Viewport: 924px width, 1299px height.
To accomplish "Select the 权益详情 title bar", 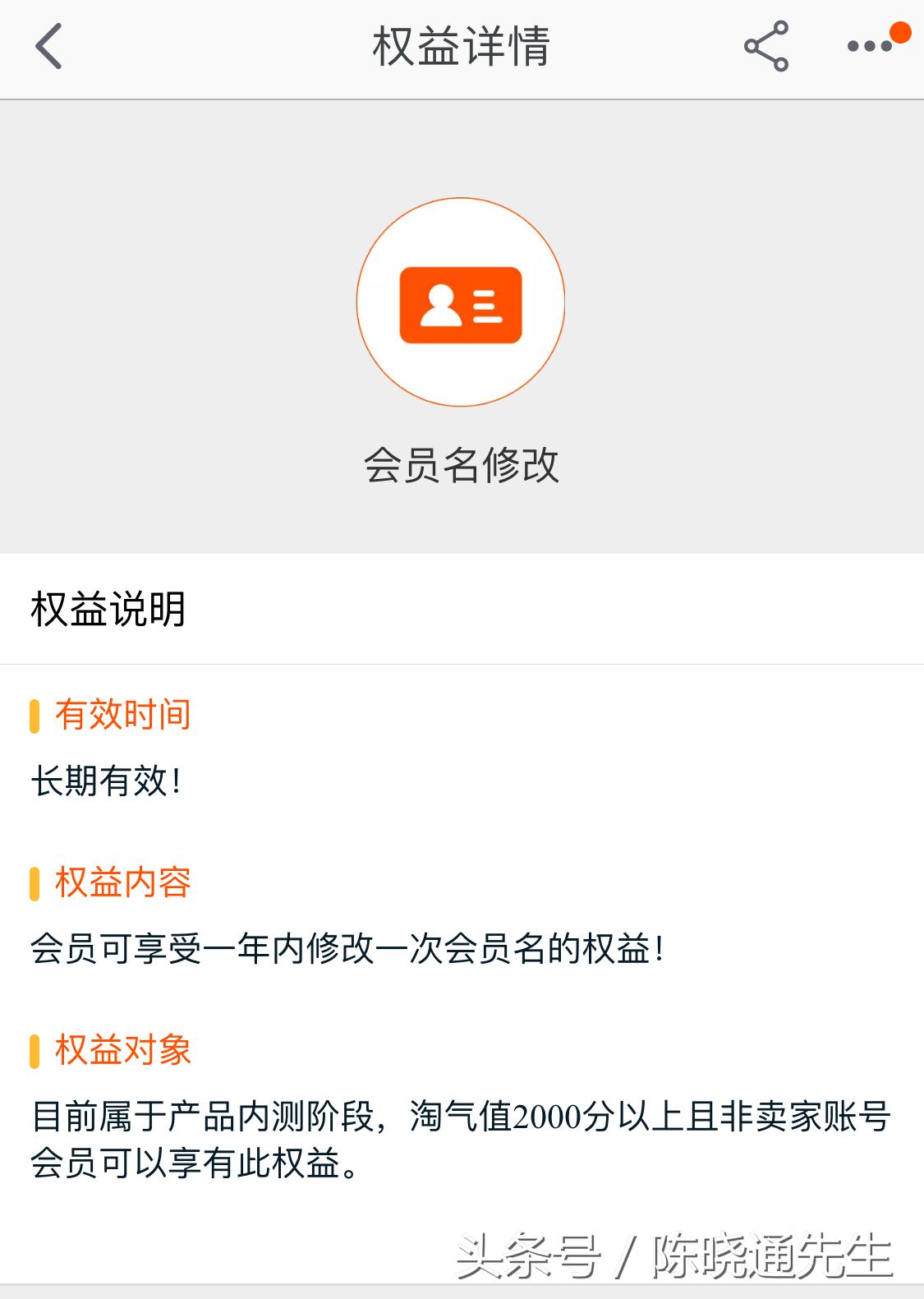I will pyautogui.click(x=462, y=46).
